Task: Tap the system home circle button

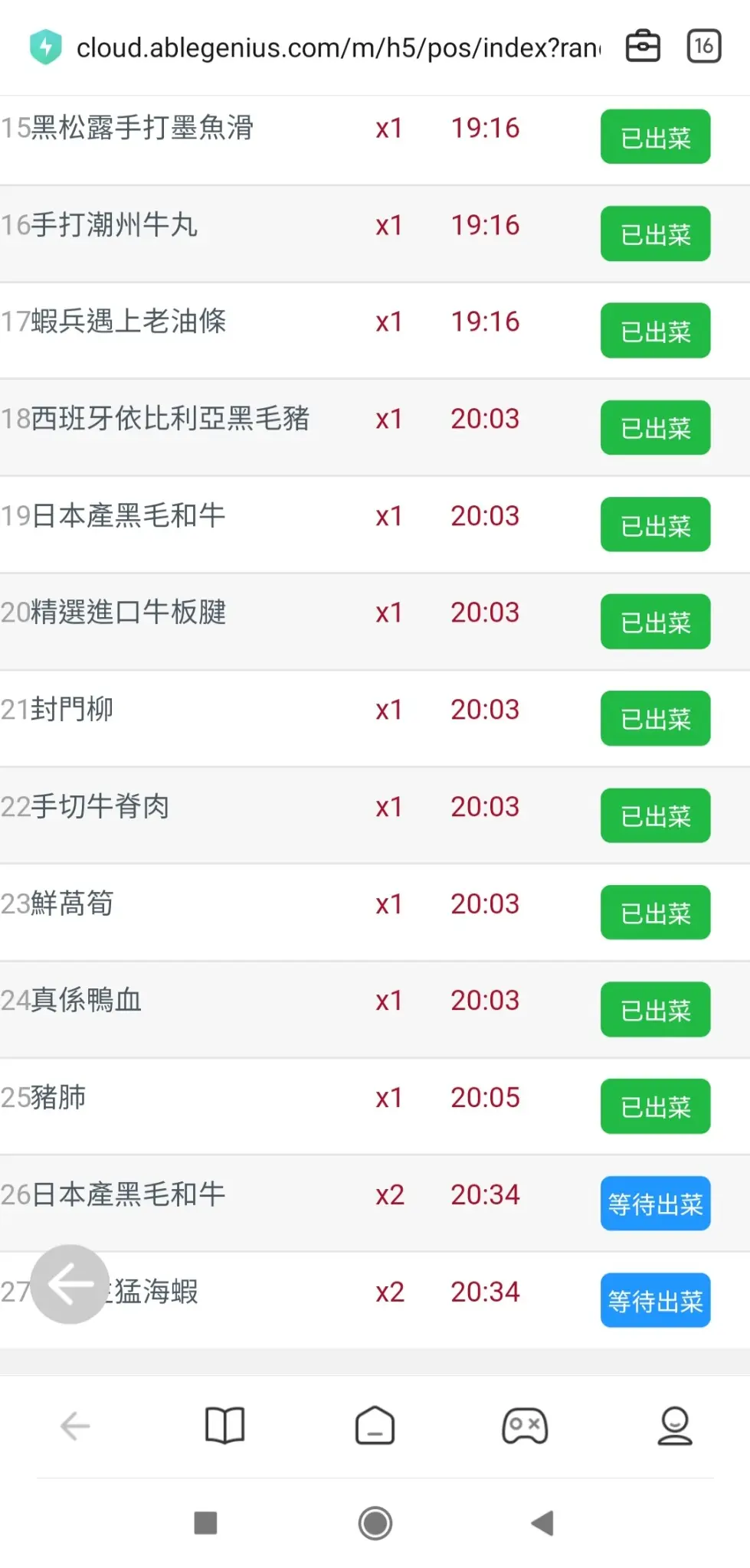Action: click(x=375, y=1523)
